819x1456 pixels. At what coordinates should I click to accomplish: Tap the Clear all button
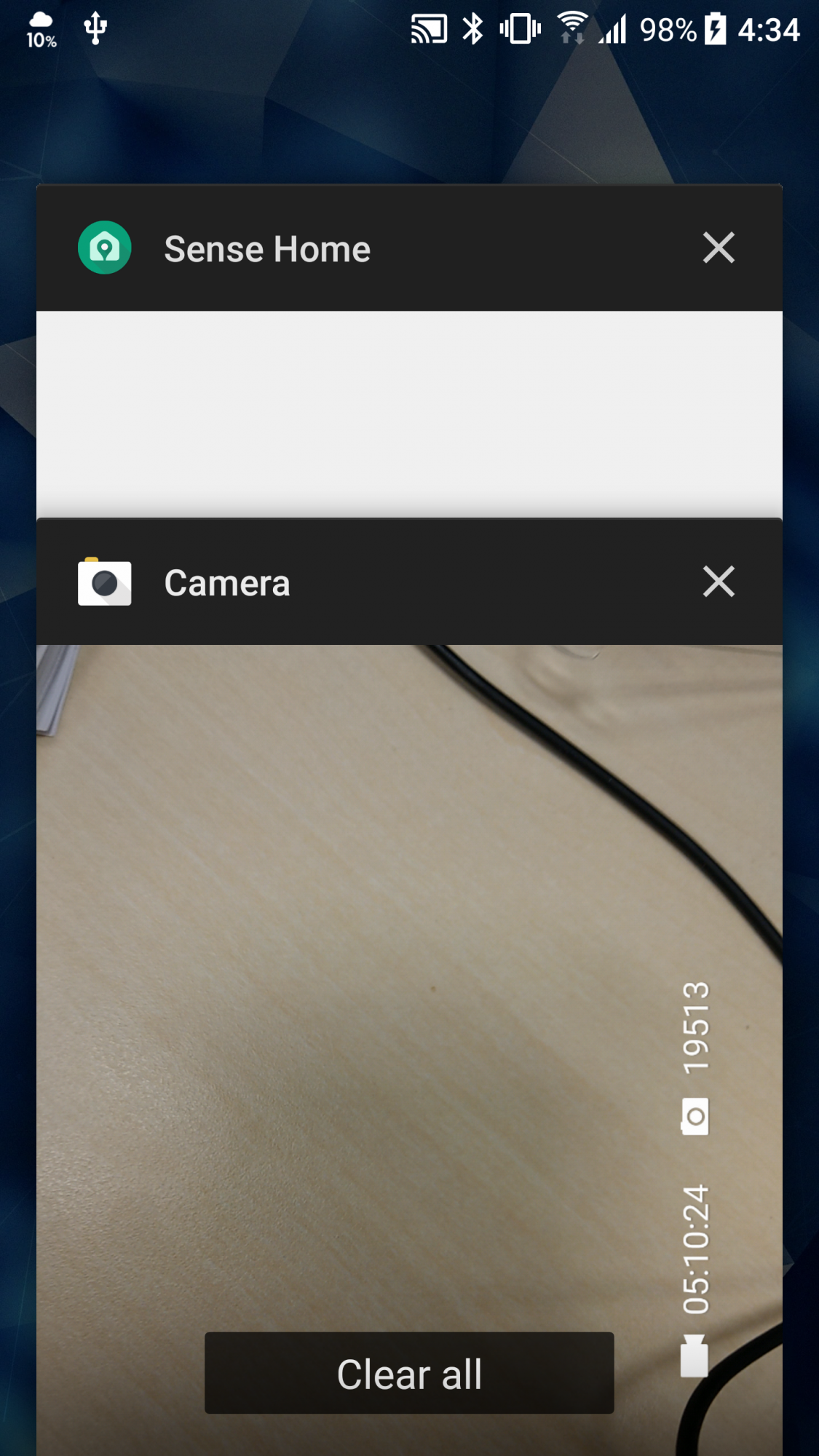(x=409, y=1373)
